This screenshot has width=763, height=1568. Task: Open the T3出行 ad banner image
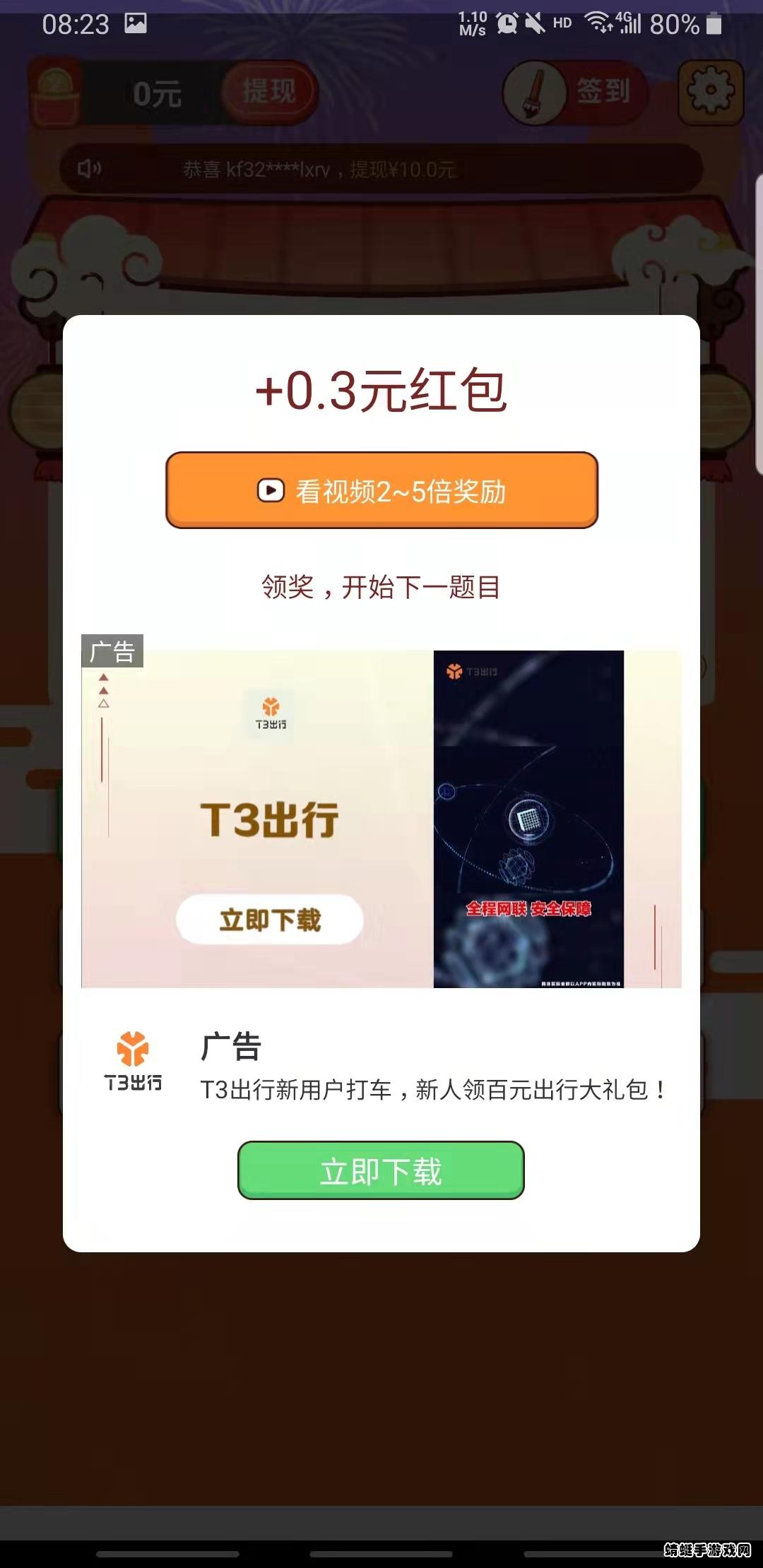pos(381,819)
